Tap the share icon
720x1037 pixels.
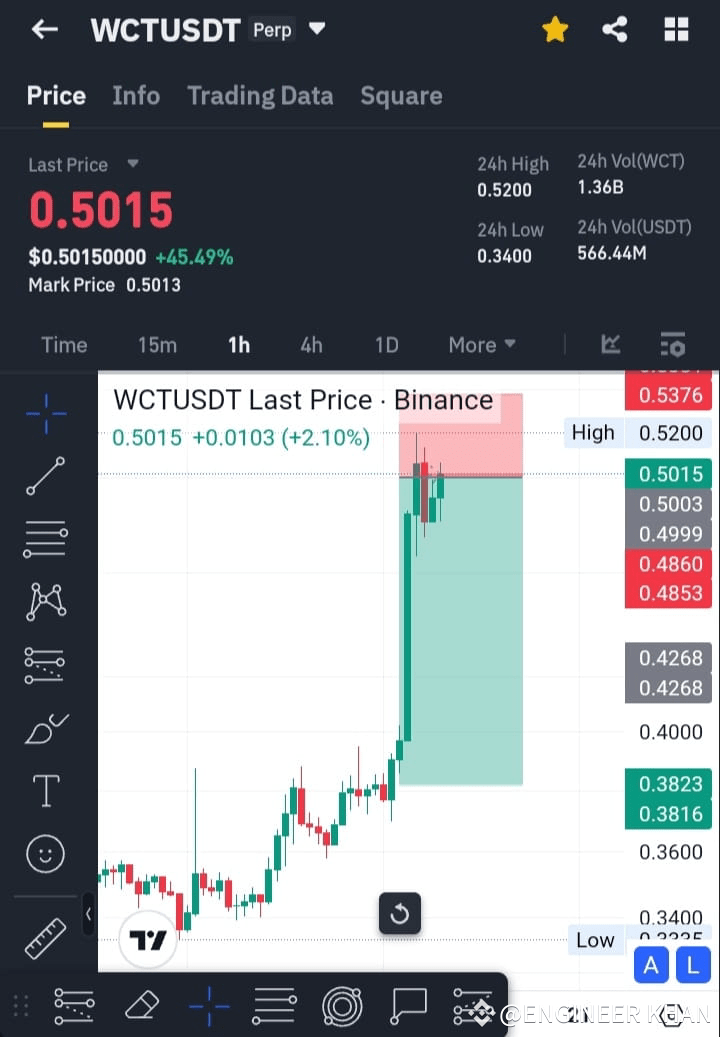(x=615, y=29)
